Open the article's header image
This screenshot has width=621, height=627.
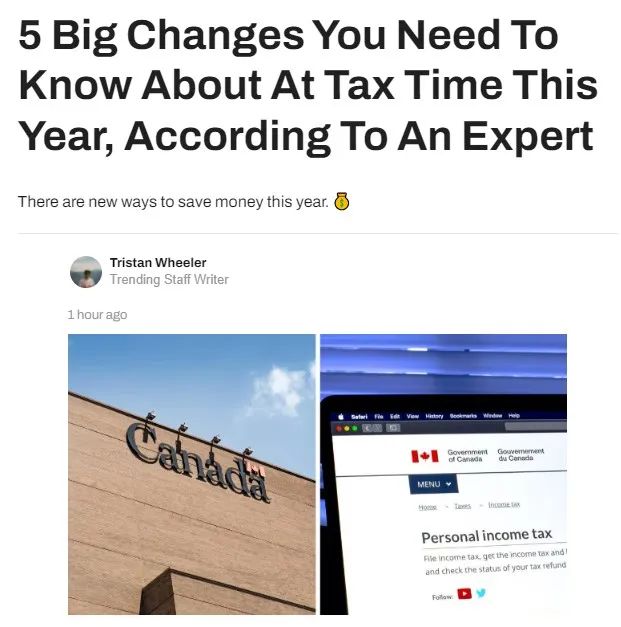[x=317, y=474]
